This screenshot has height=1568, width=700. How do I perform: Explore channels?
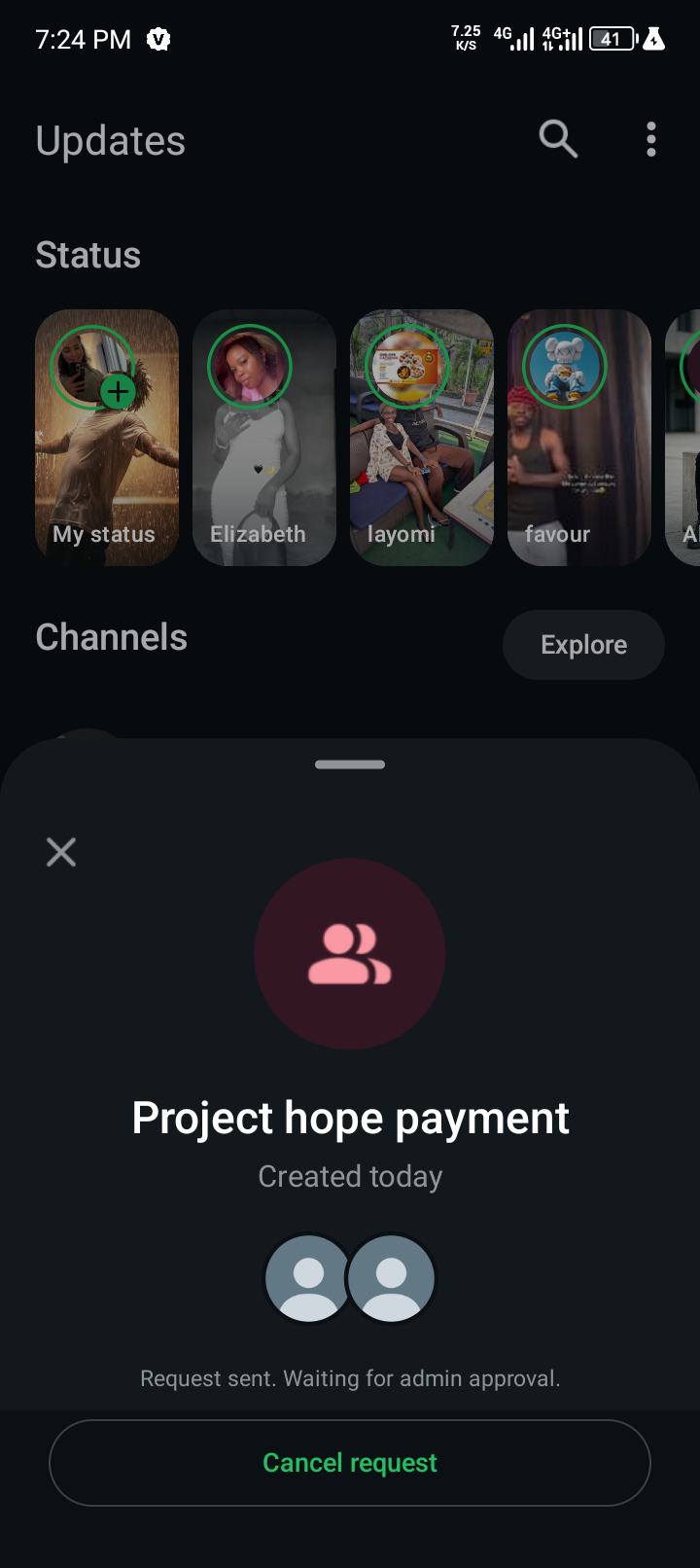click(583, 645)
